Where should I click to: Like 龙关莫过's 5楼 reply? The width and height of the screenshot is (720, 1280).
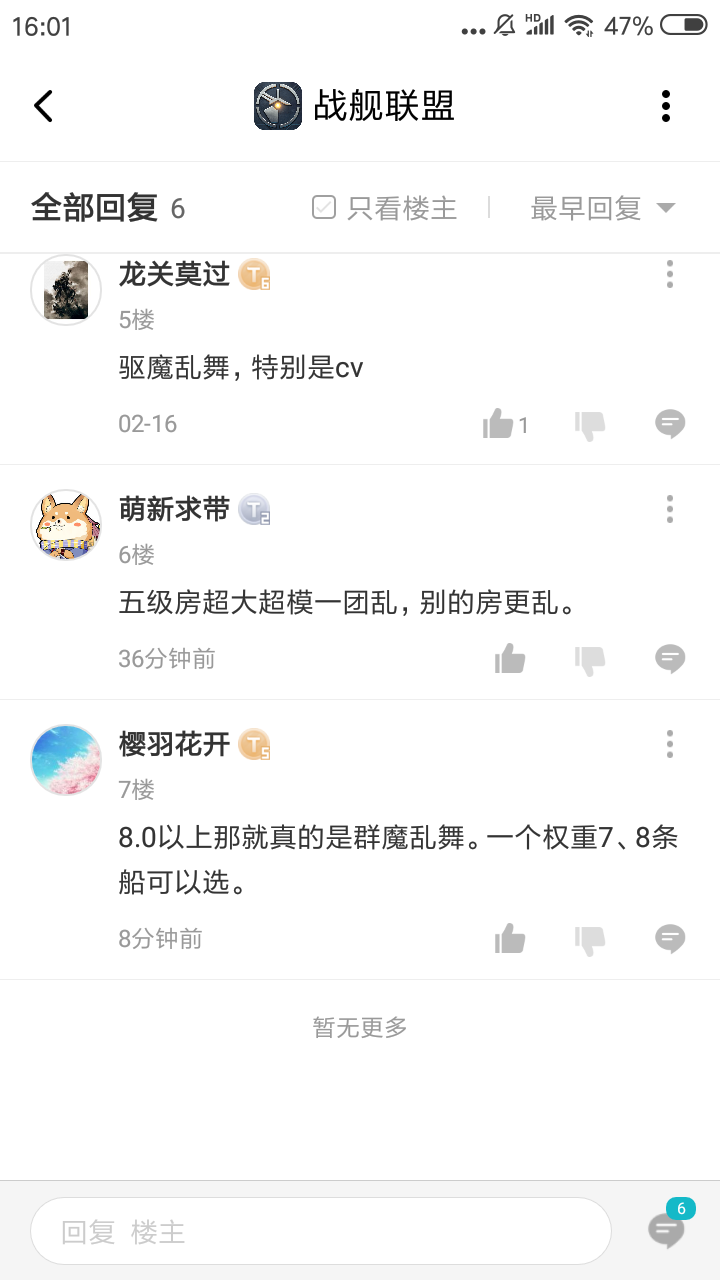(x=498, y=425)
